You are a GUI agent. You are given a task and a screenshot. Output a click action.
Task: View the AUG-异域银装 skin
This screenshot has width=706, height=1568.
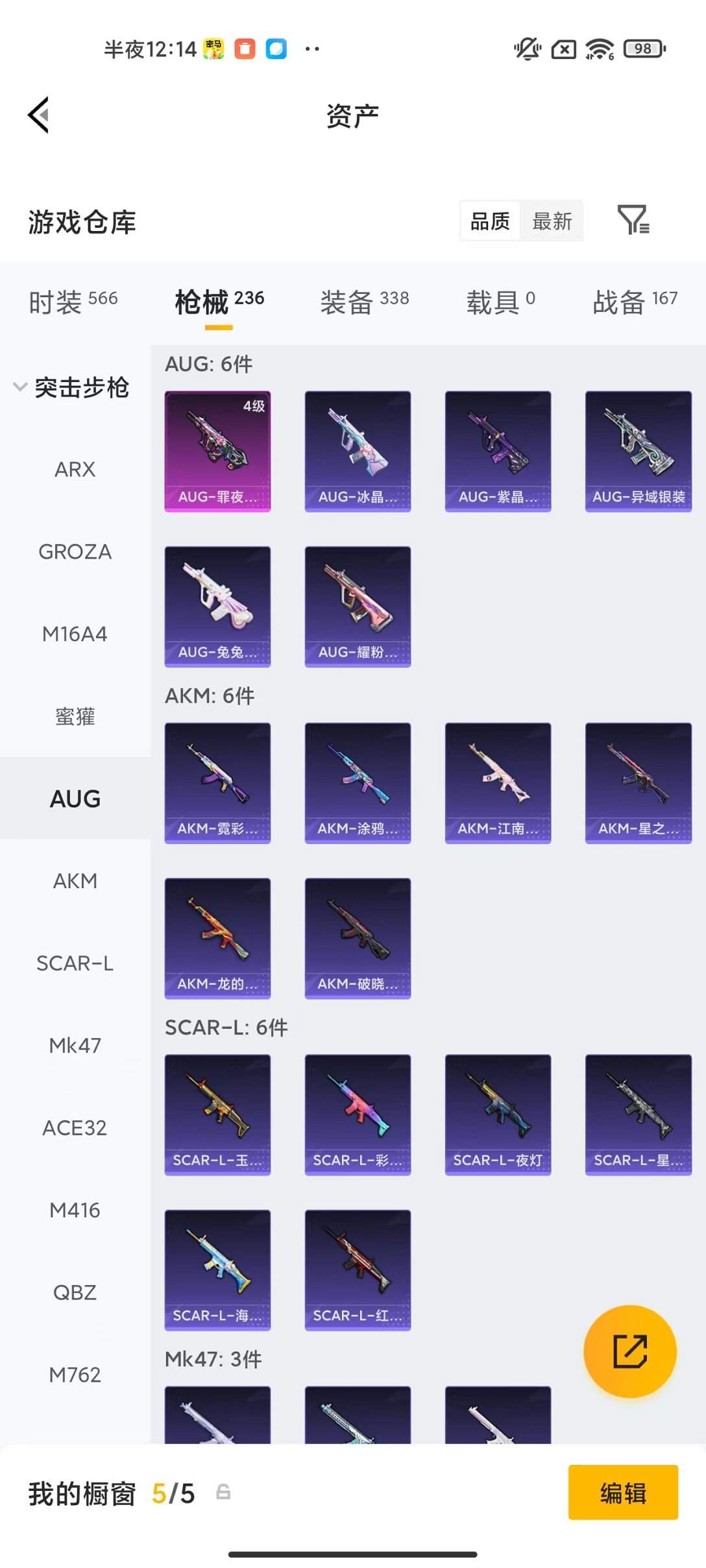click(x=638, y=451)
